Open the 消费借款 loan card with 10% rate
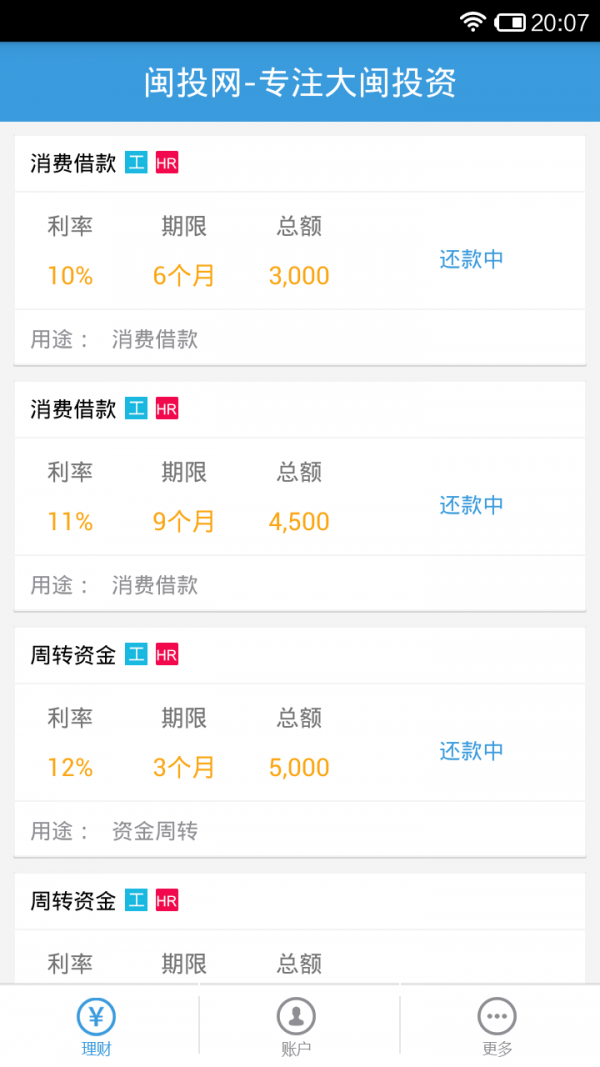 [299, 250]
